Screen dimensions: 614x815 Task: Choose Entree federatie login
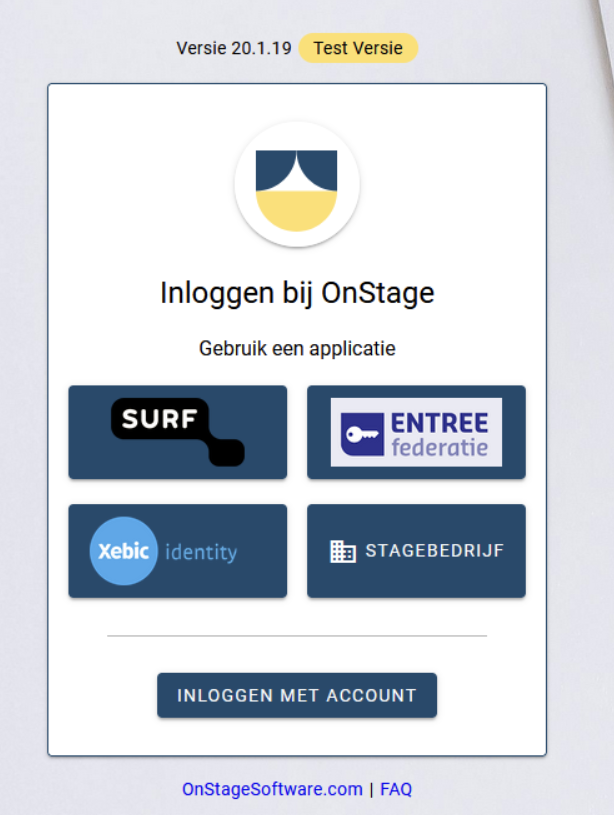point(416,432)
